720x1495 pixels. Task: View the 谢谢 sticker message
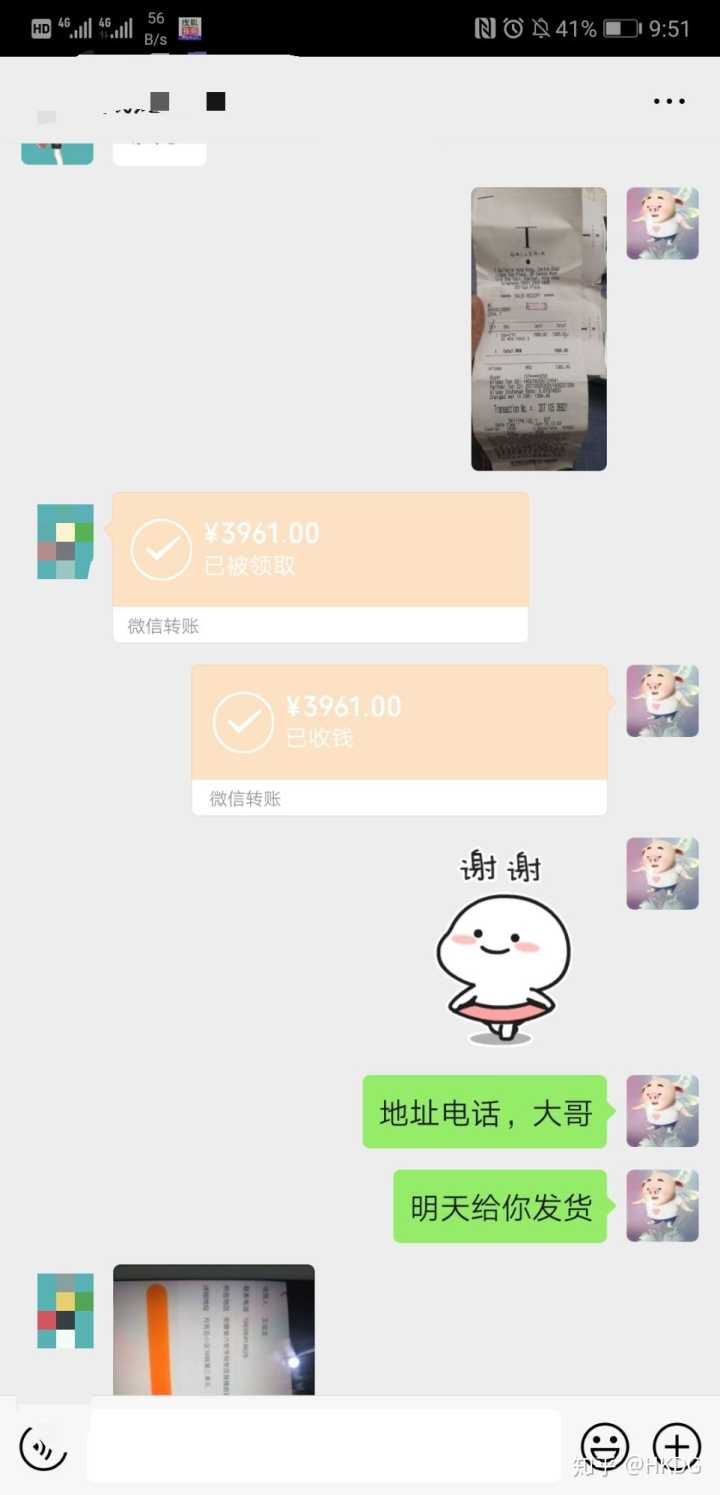pyautogui.click(x=503, y=945)
